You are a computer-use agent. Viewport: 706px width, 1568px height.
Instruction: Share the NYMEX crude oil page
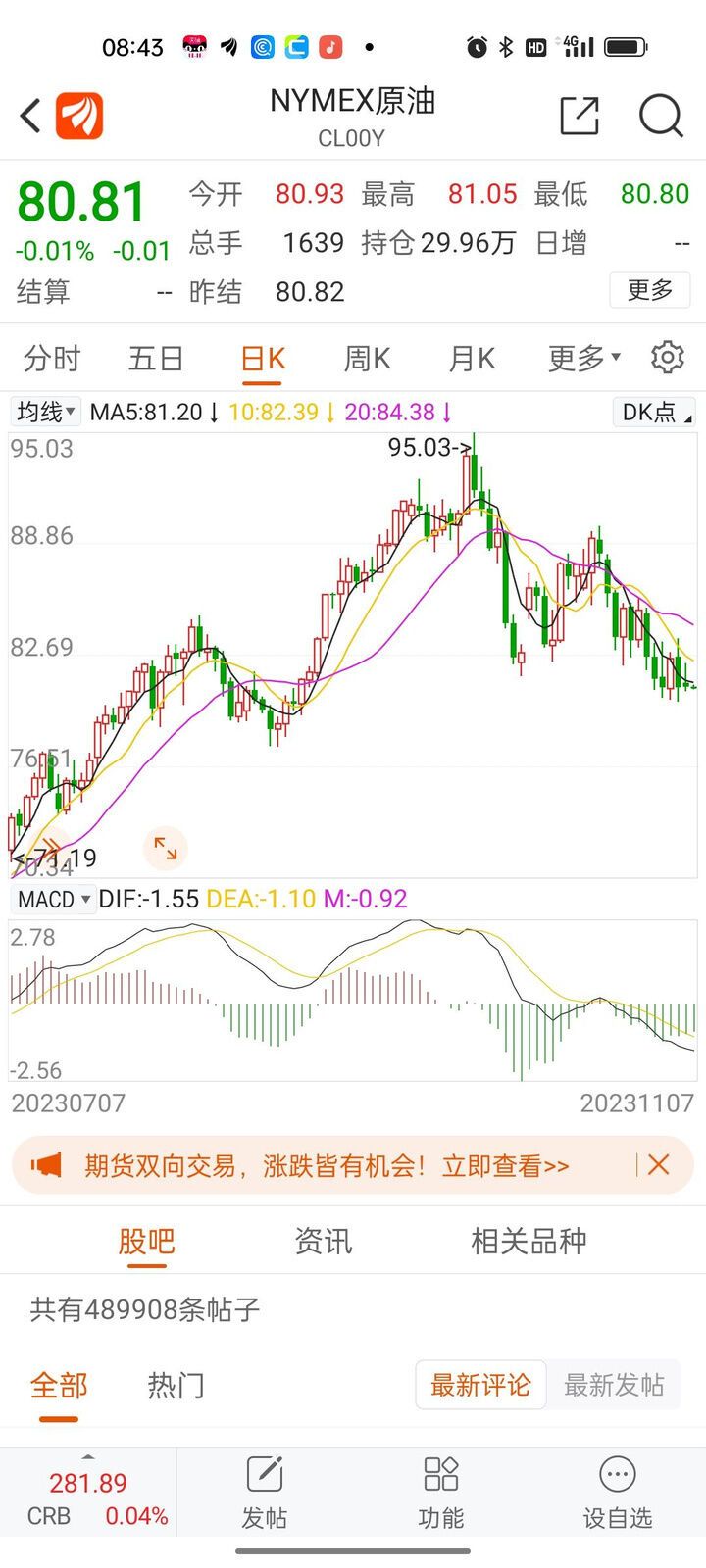579,116
